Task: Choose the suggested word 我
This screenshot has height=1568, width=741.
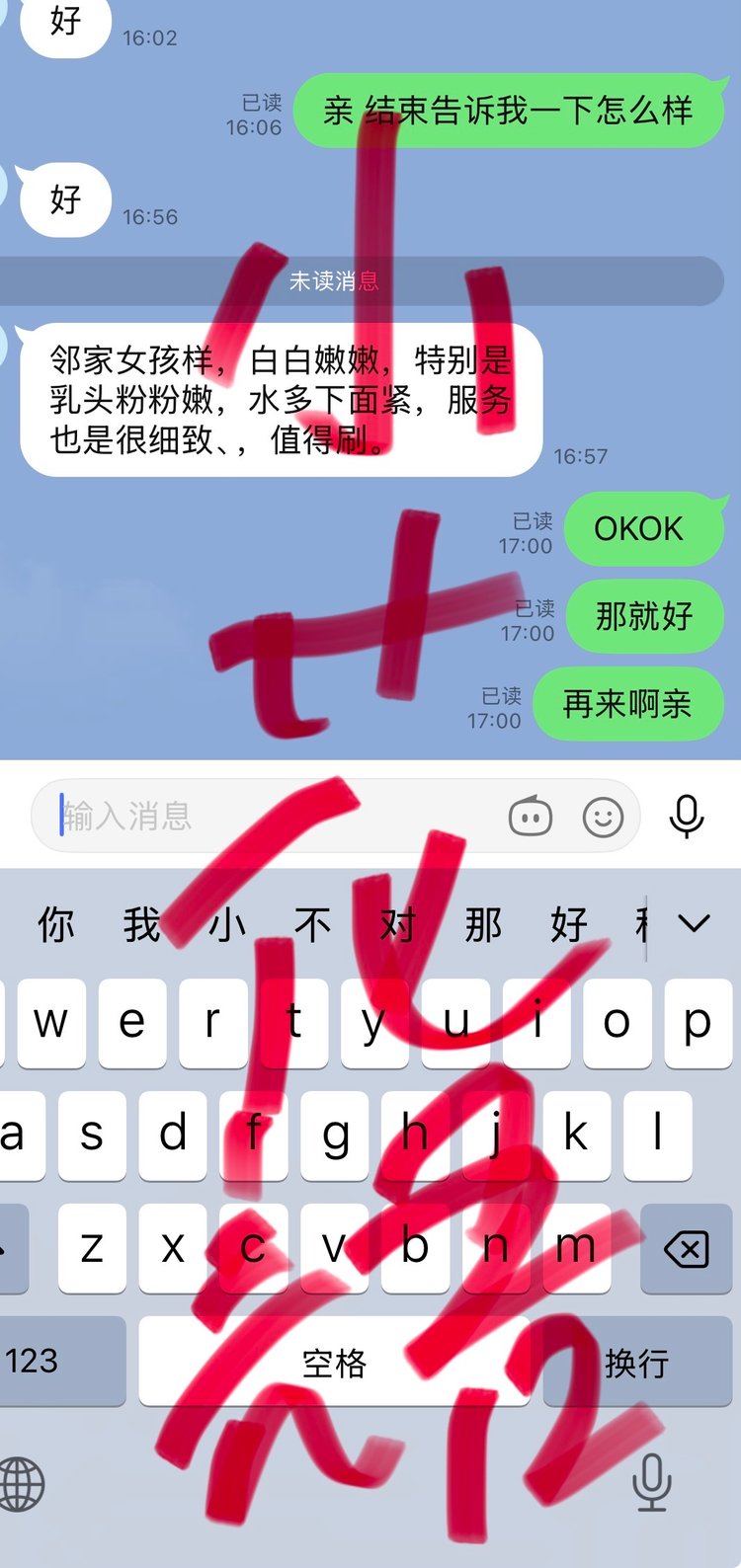Action: coord(141,925)
